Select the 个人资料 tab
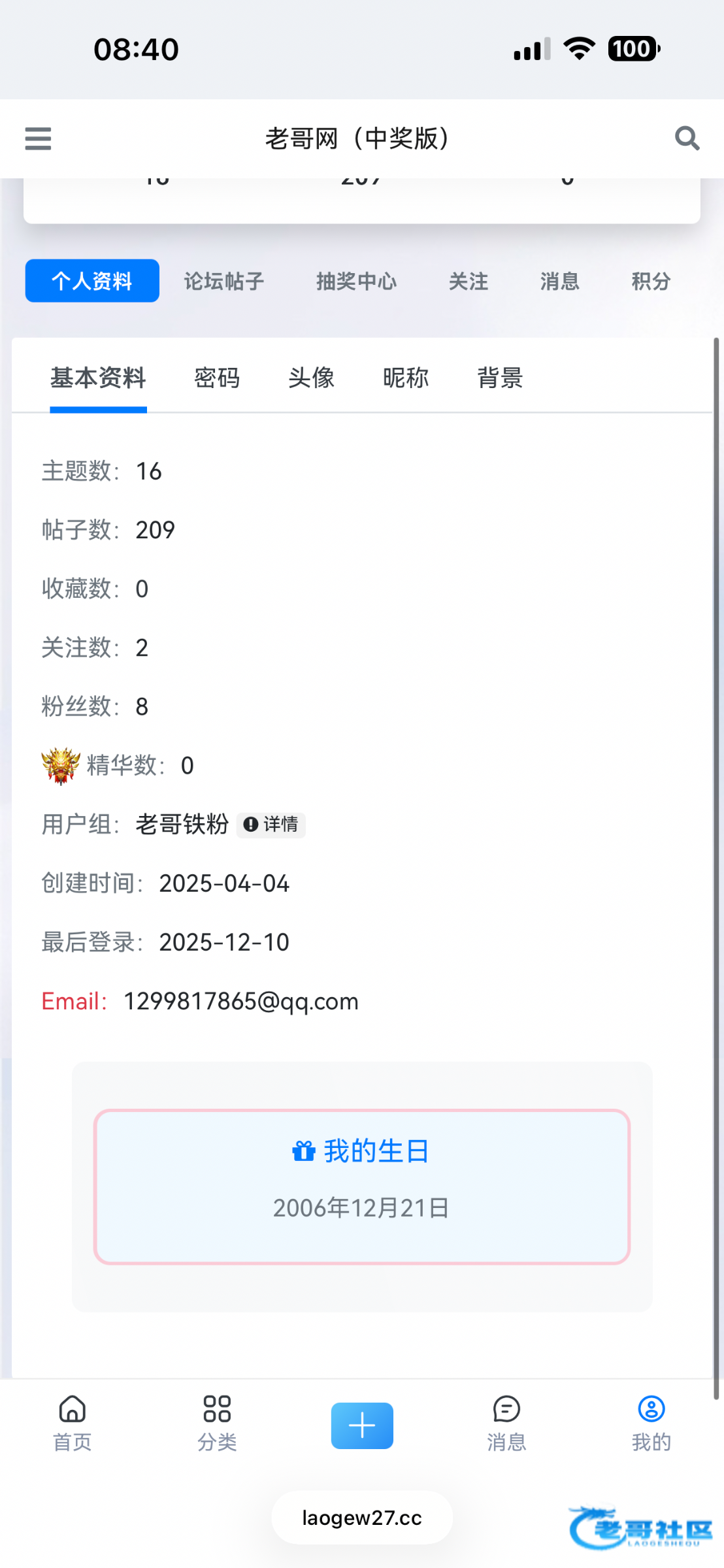Viewport: 724px width, 1568px height. (92, 281)
